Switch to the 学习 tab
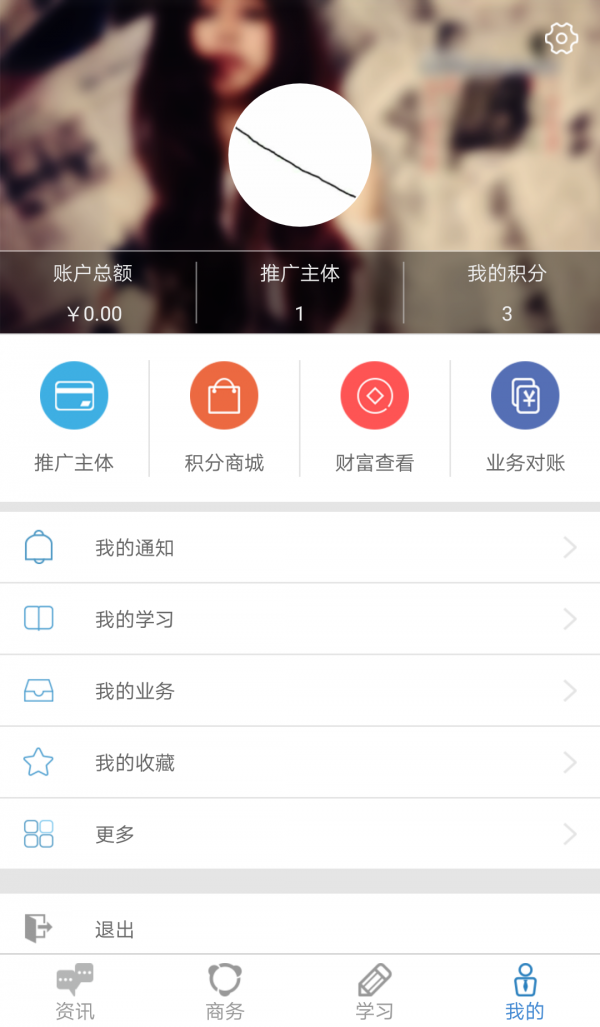 [375, 991]
